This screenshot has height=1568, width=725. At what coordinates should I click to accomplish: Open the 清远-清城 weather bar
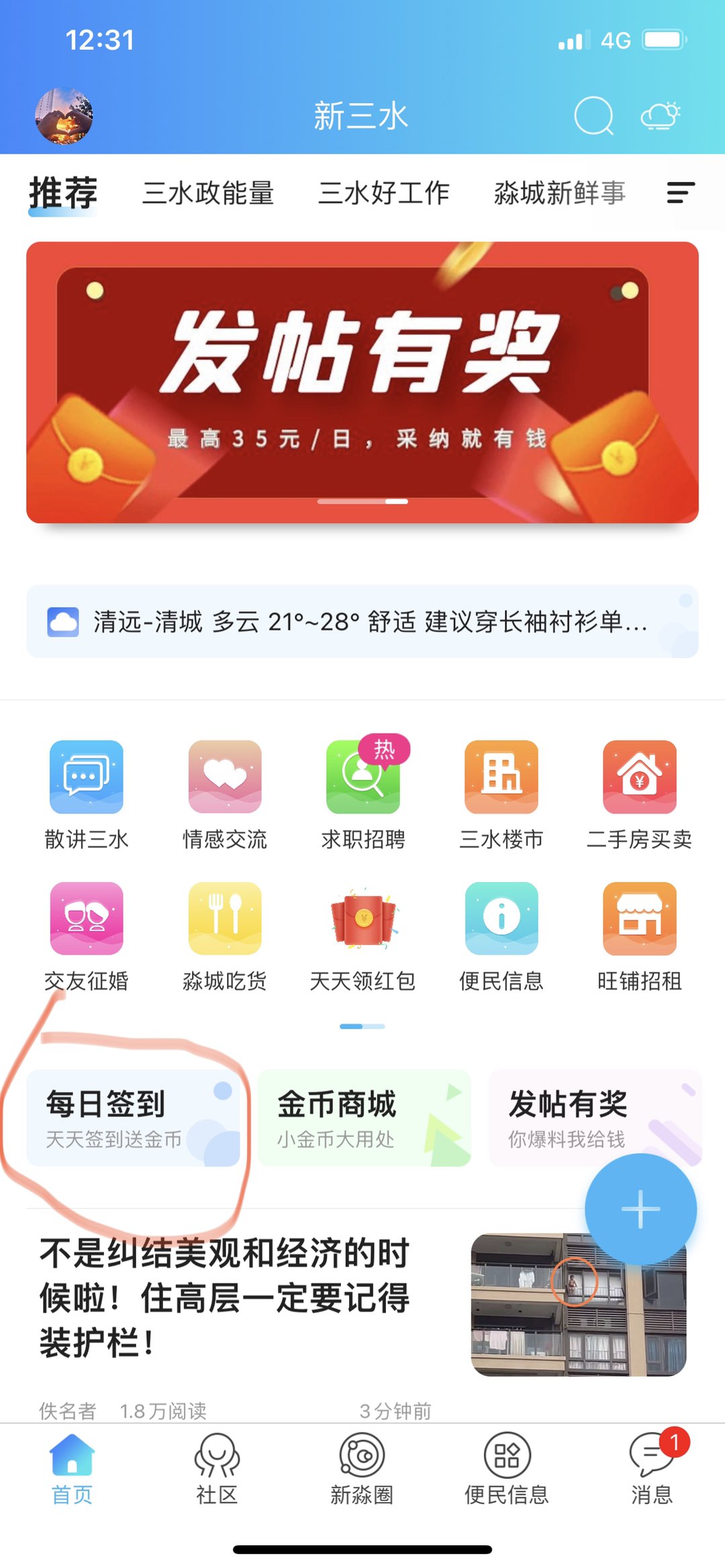362,622
